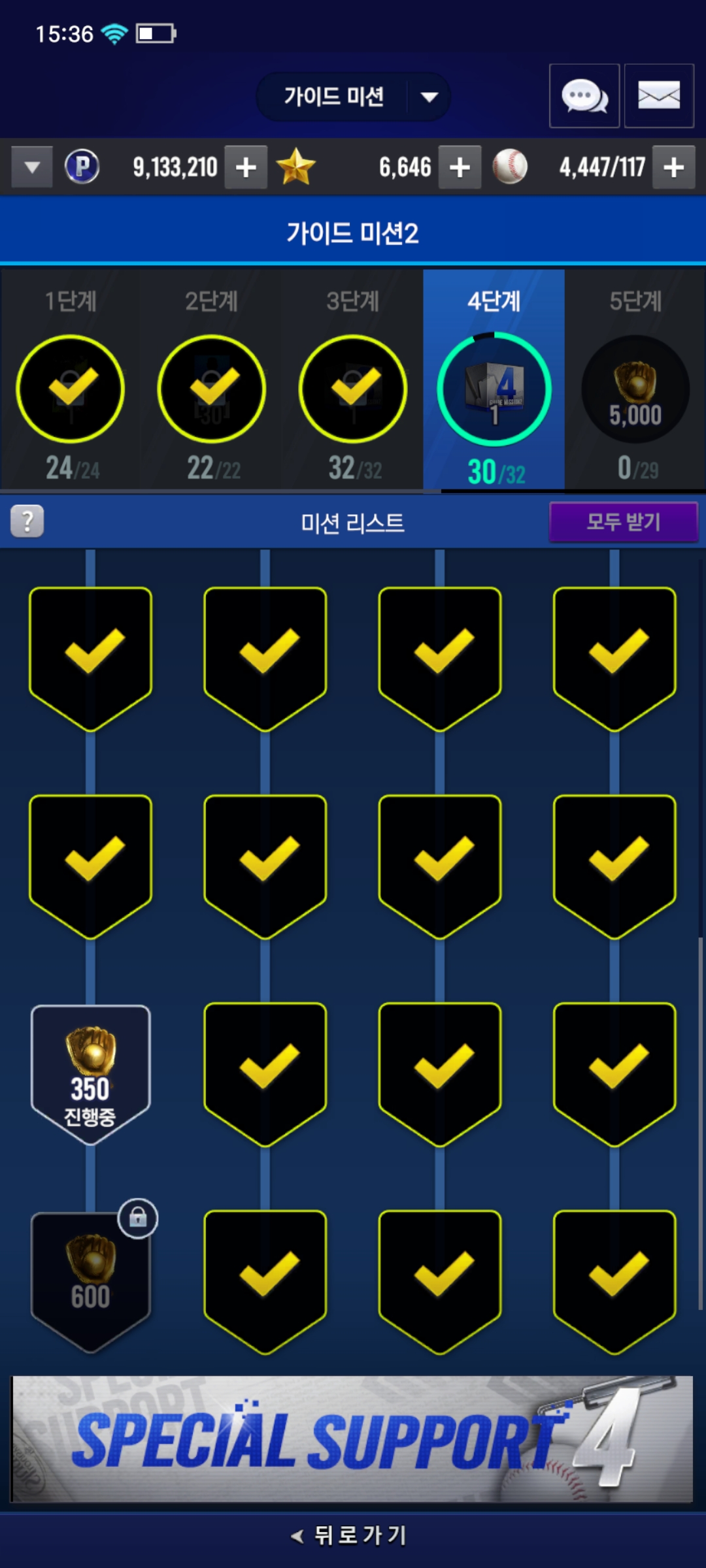The width and height of the screenshot is (706, 1568).
Task: Open the Special Support 4 banner
Action: click(353, 1439)
